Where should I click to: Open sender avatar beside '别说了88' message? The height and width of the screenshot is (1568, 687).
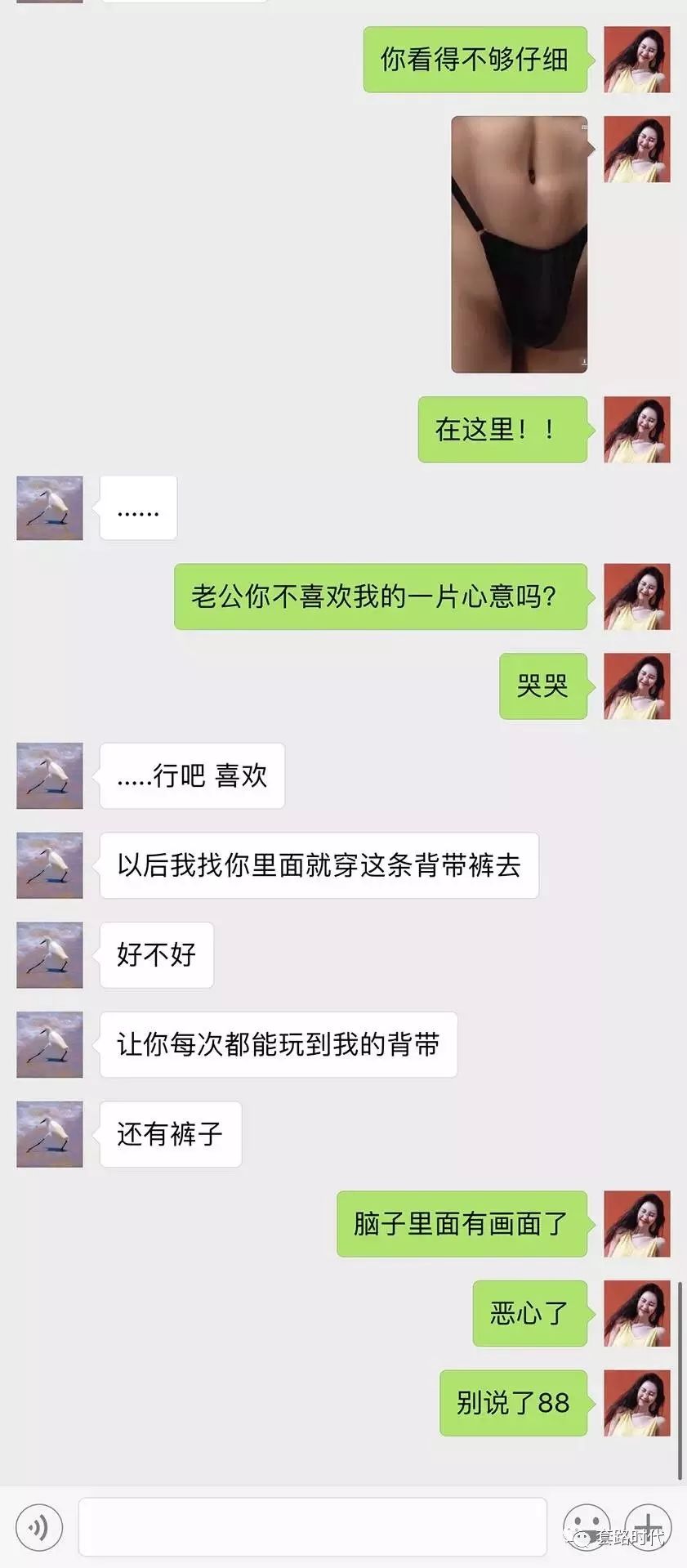(636, 1403)
